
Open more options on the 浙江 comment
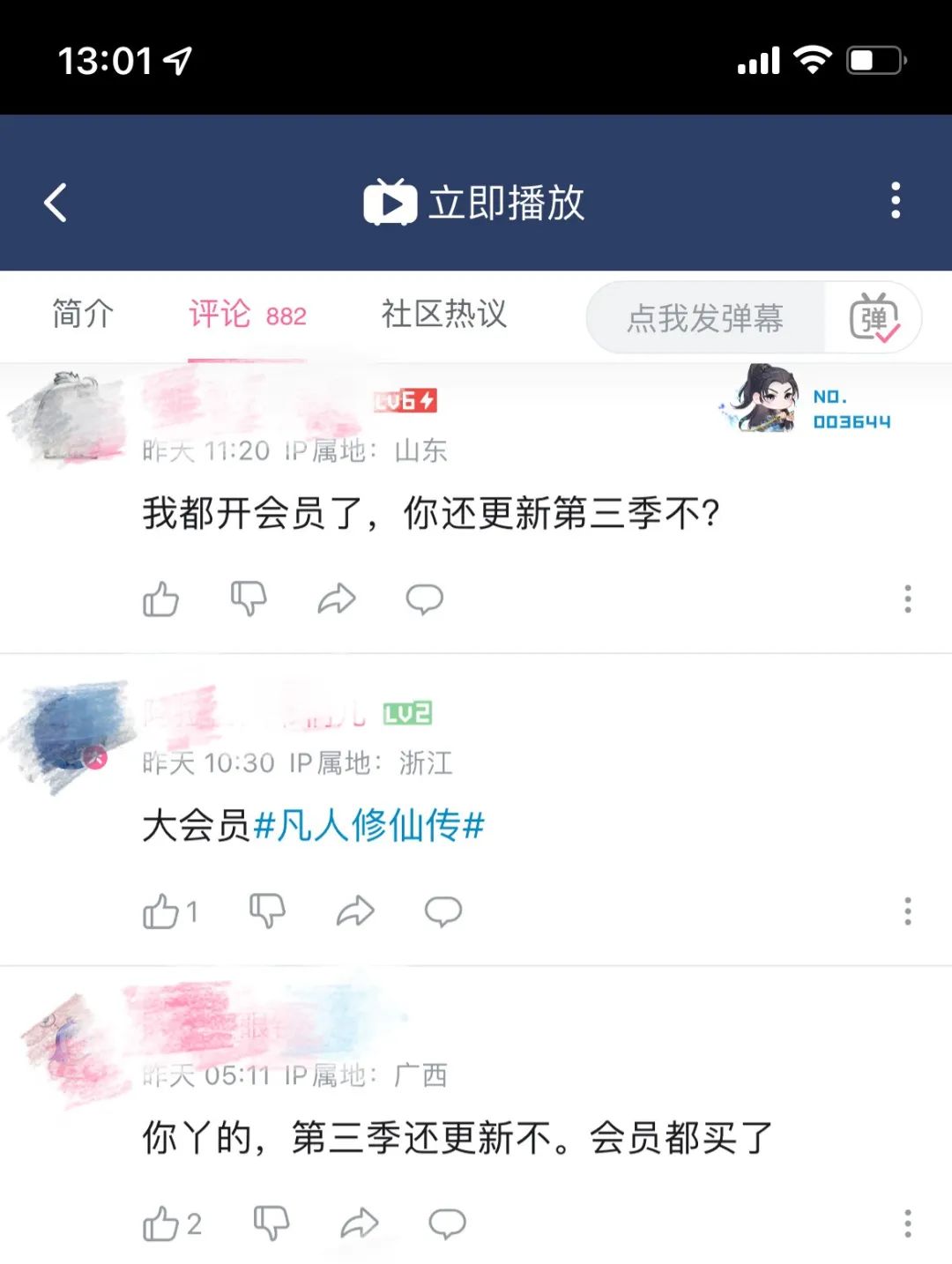click(907, 911)
